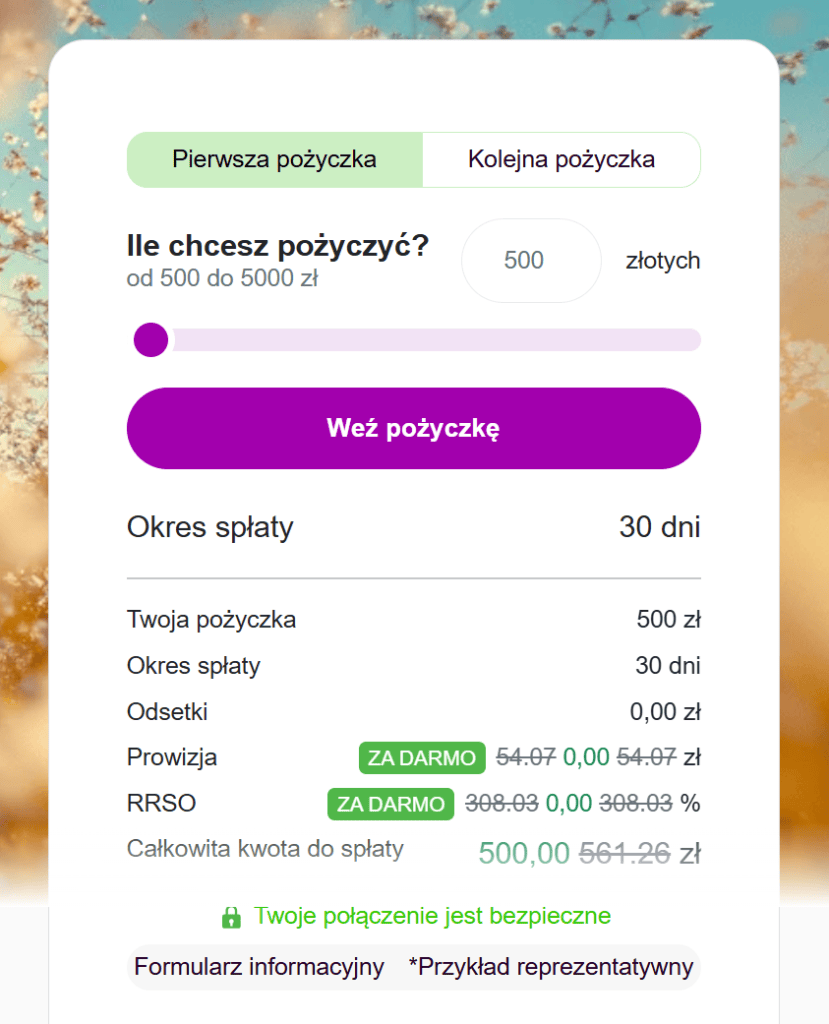Viewport: 829px width, 1024px height.
Task: Tap the loan amount slider handle
Action: click(151, 340)
